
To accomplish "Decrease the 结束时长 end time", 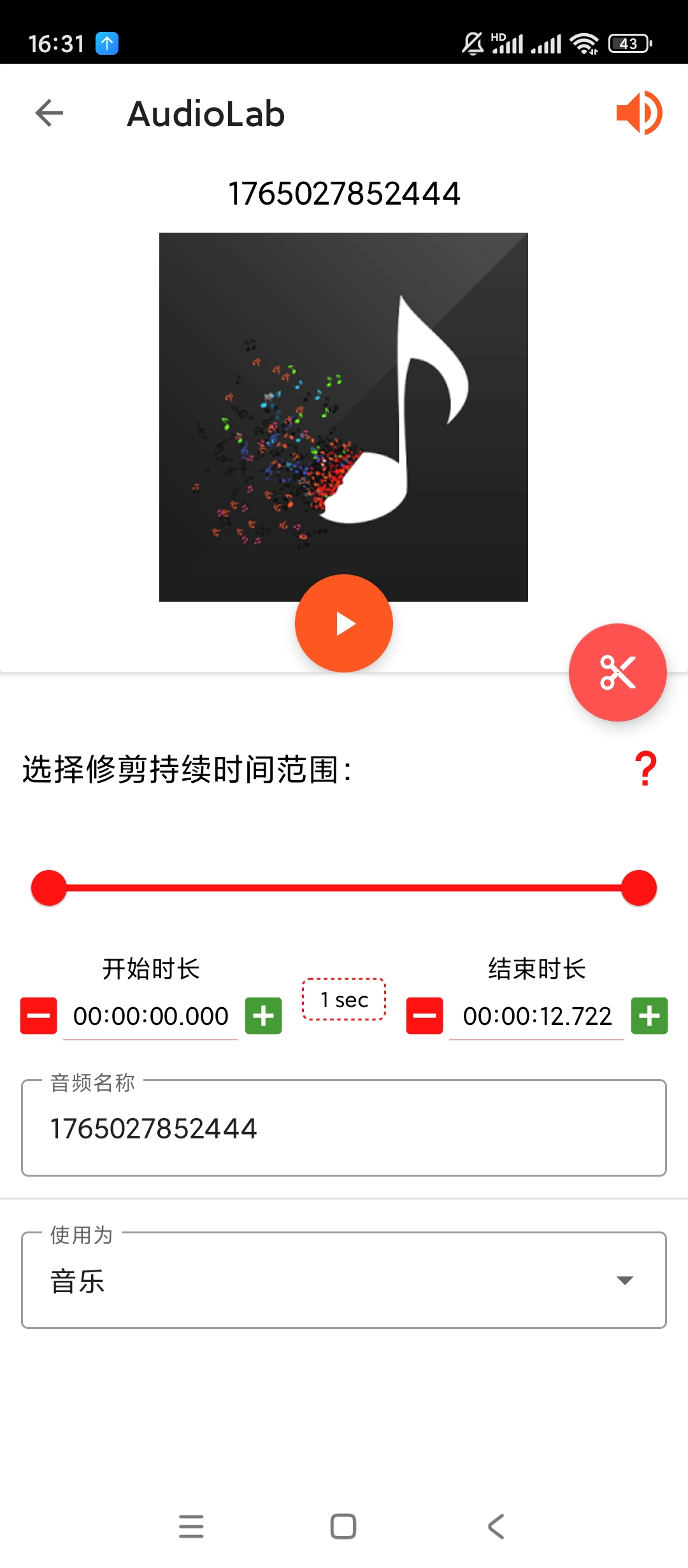I will pos(425,1015).
